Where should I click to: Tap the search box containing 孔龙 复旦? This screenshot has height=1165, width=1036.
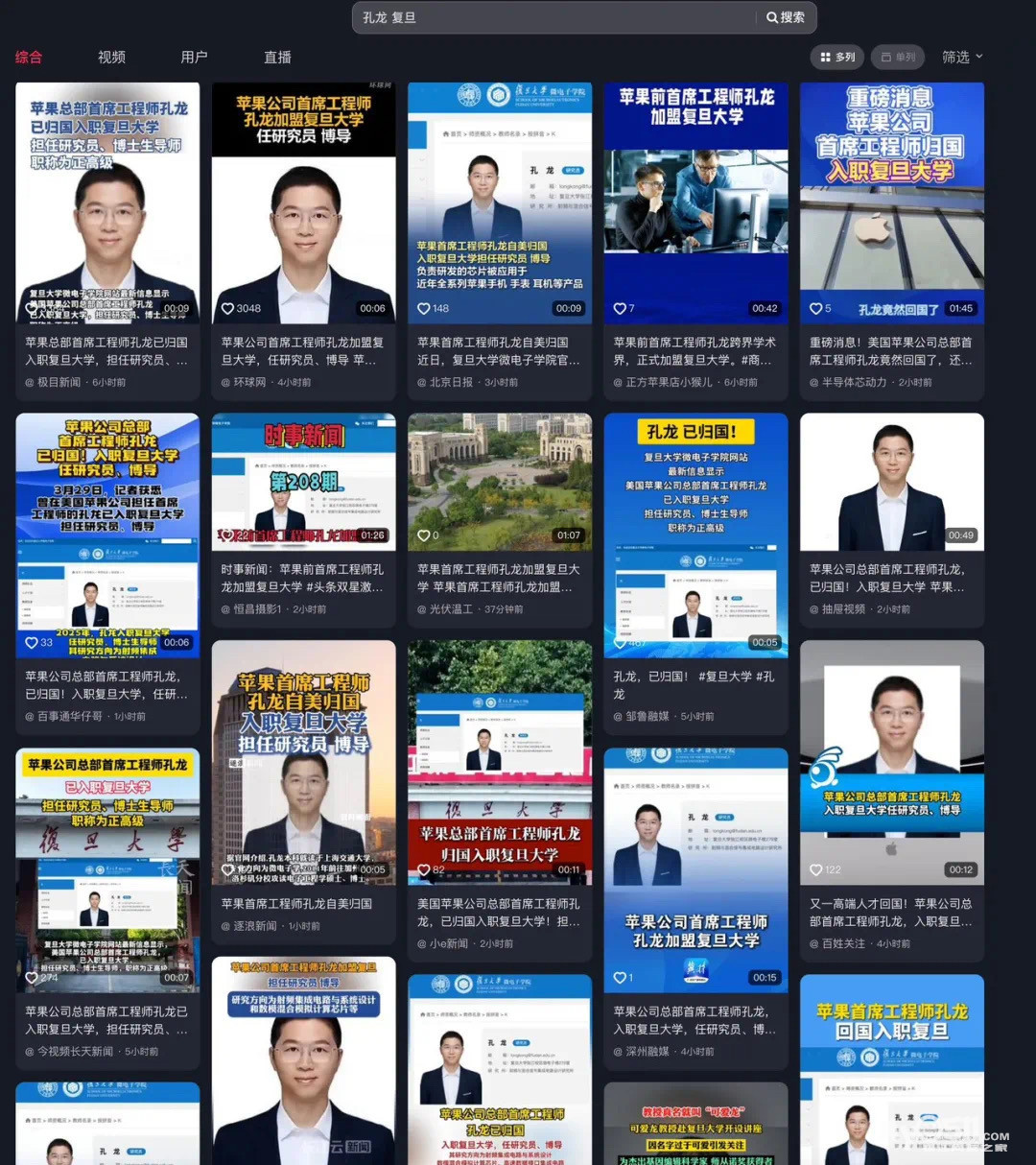click(x=556, y=17)
